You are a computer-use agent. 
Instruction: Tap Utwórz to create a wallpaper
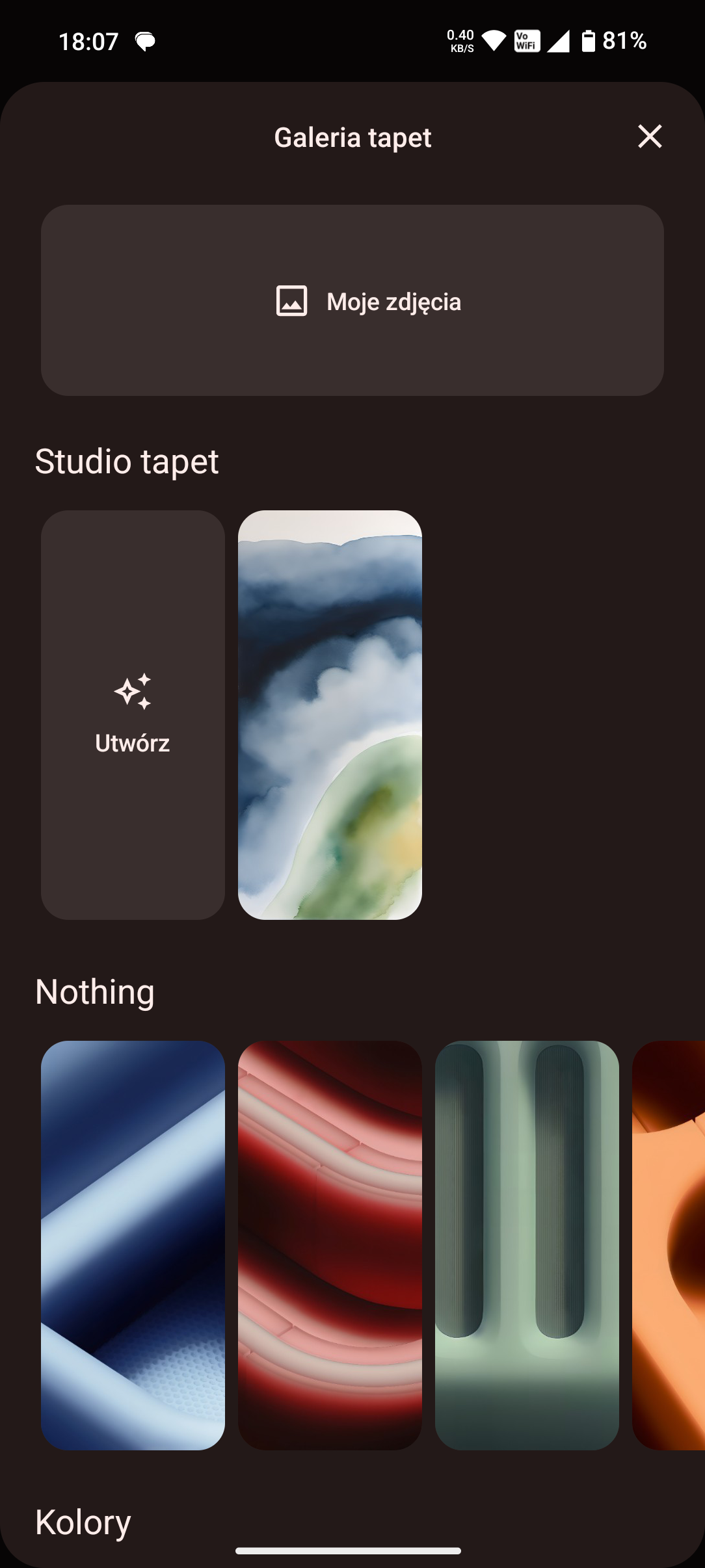[x=133, y=714]
